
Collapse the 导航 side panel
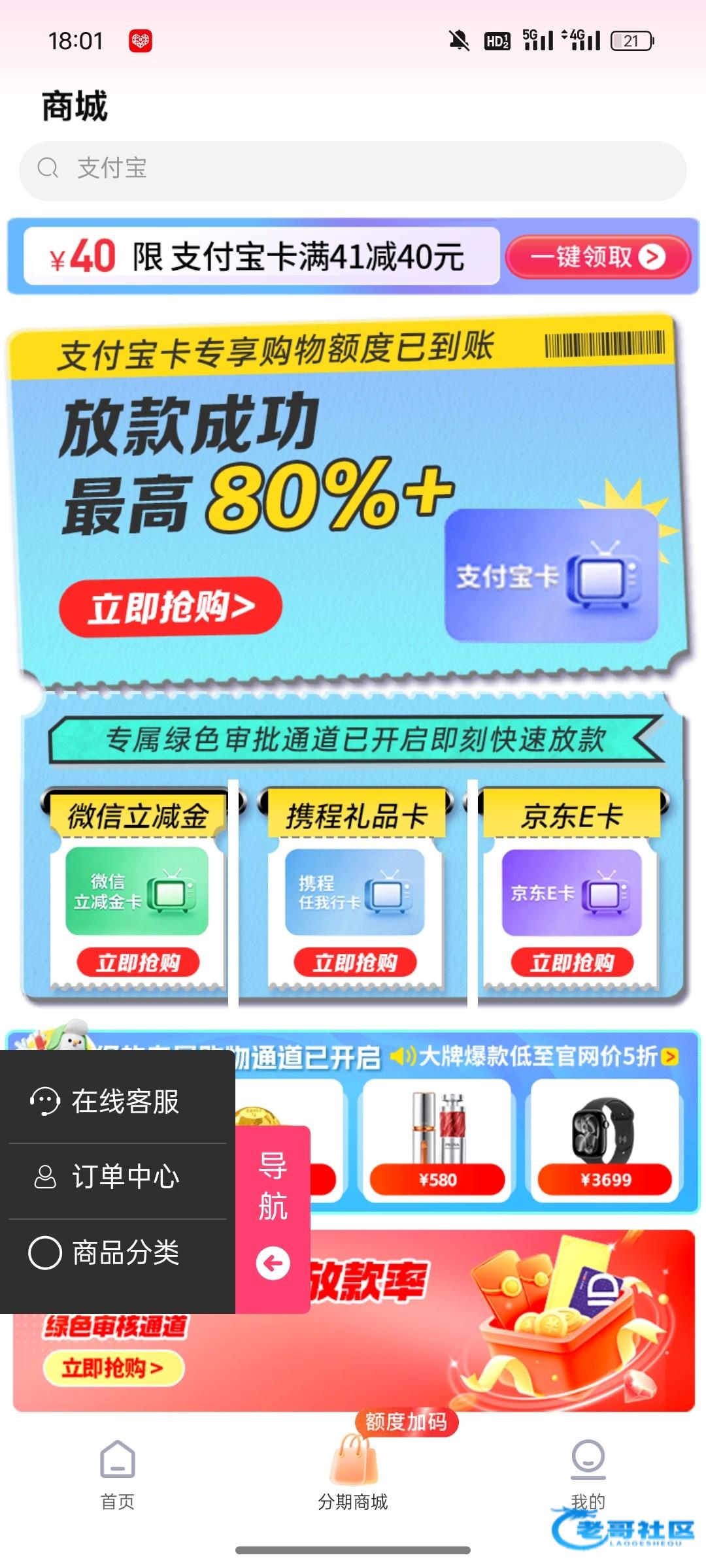coord(273,1262)
